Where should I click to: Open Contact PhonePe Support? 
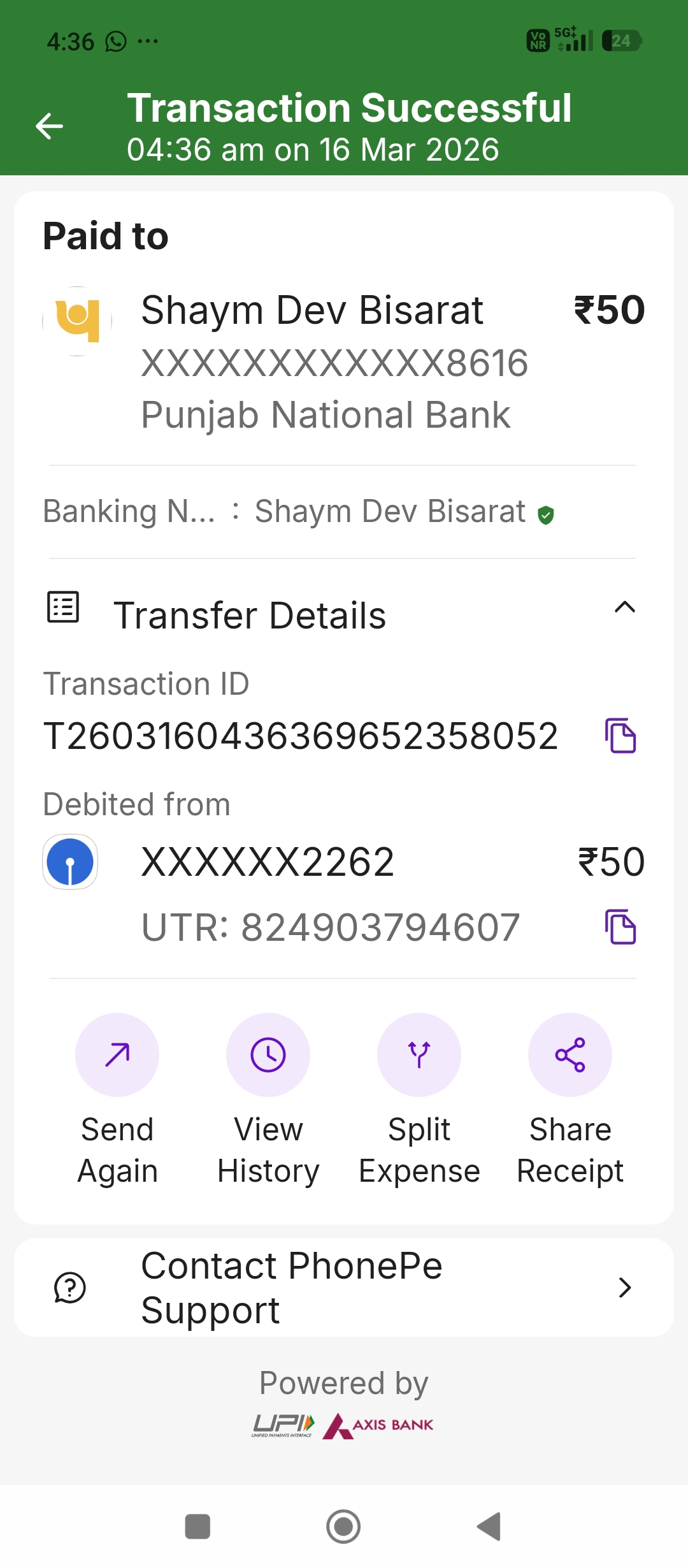(x=344, y=1288)
